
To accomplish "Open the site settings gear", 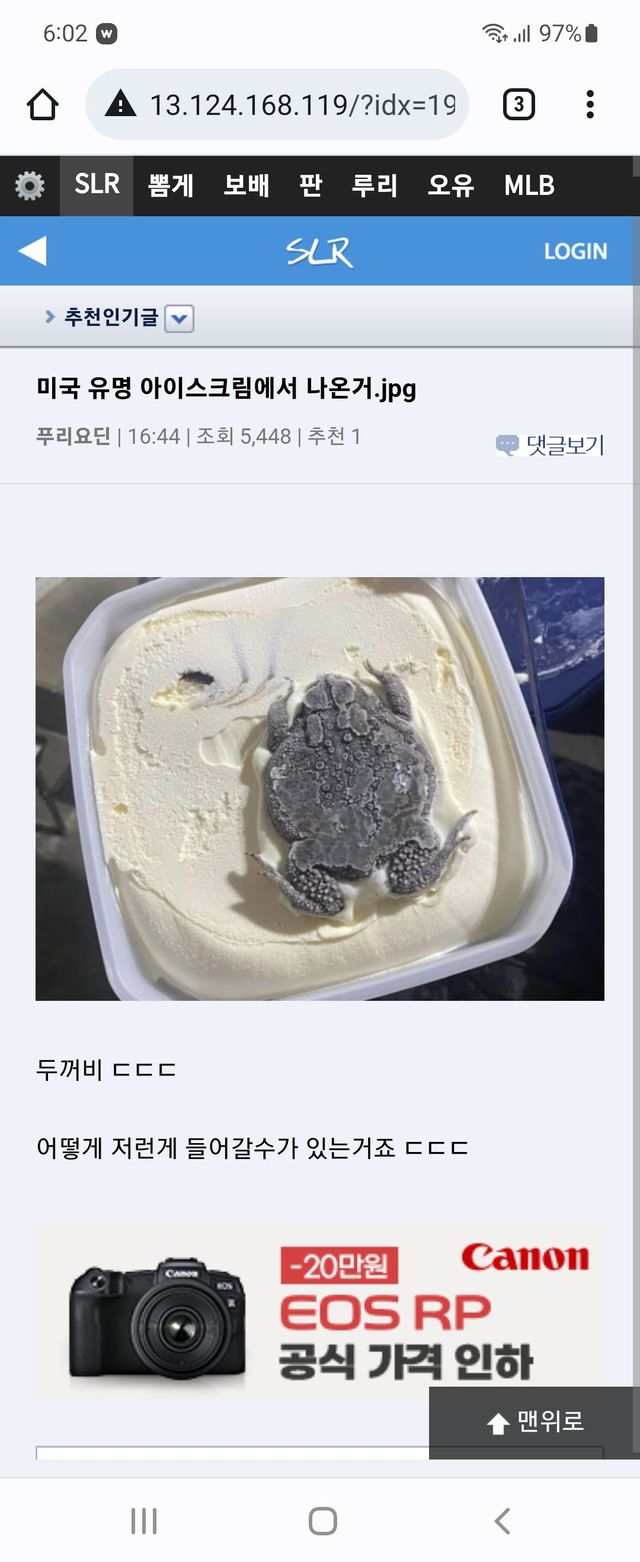I will coord(30,186).
